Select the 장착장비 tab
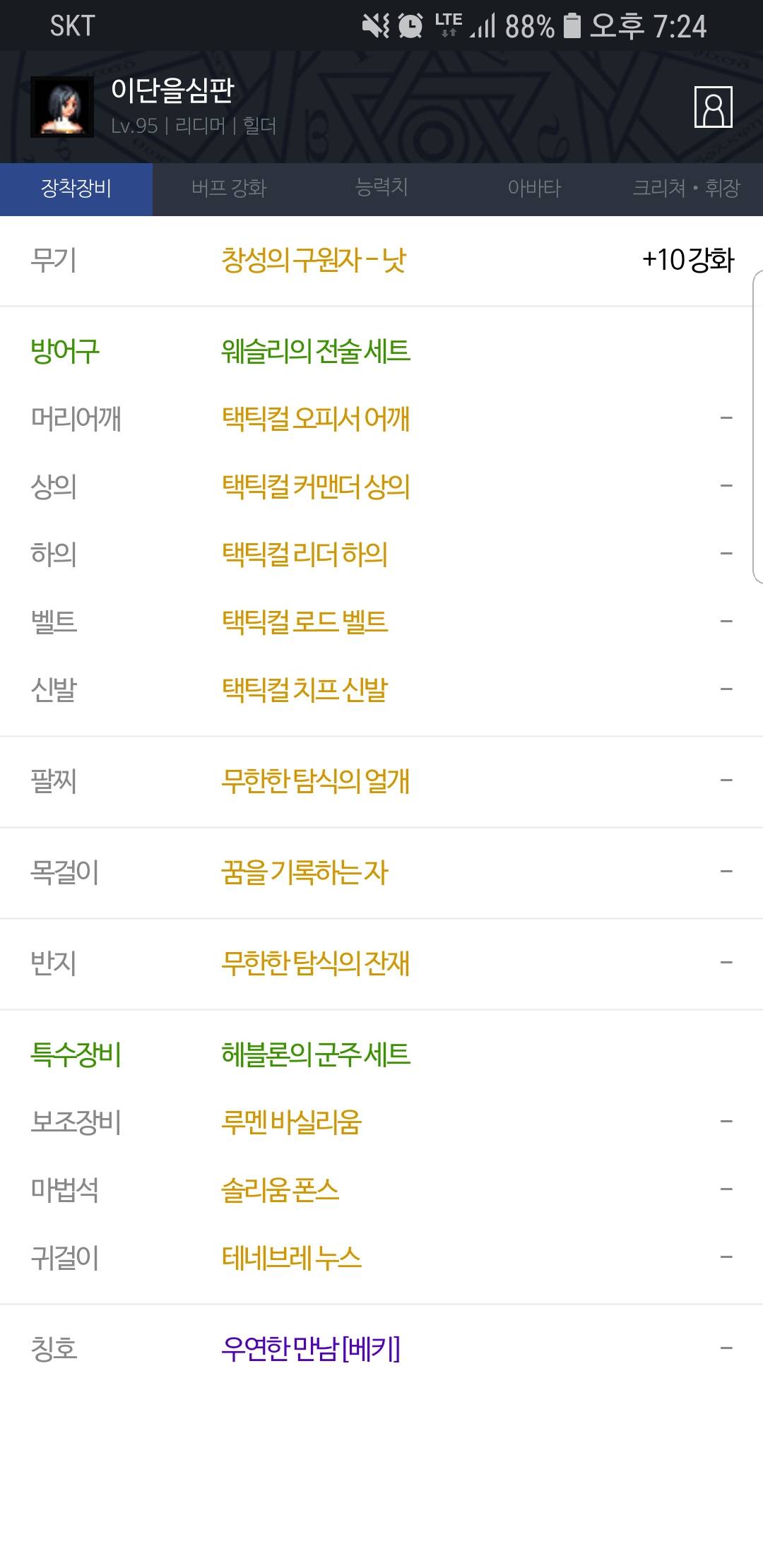Viewport: 763px width, 1568px height. pos(76,189)
